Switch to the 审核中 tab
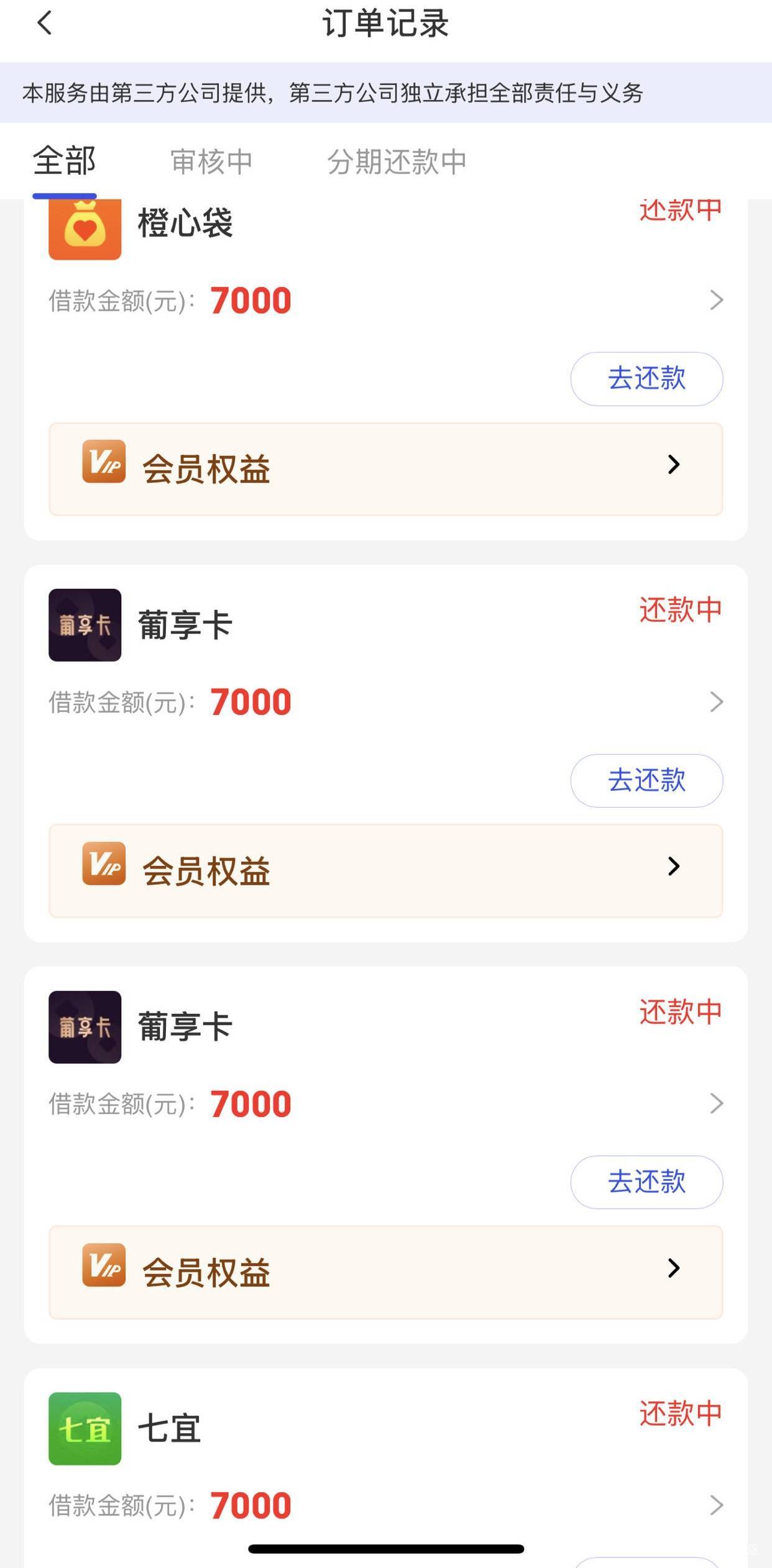This screenshot has height=1568, width=772. (211, 162)
